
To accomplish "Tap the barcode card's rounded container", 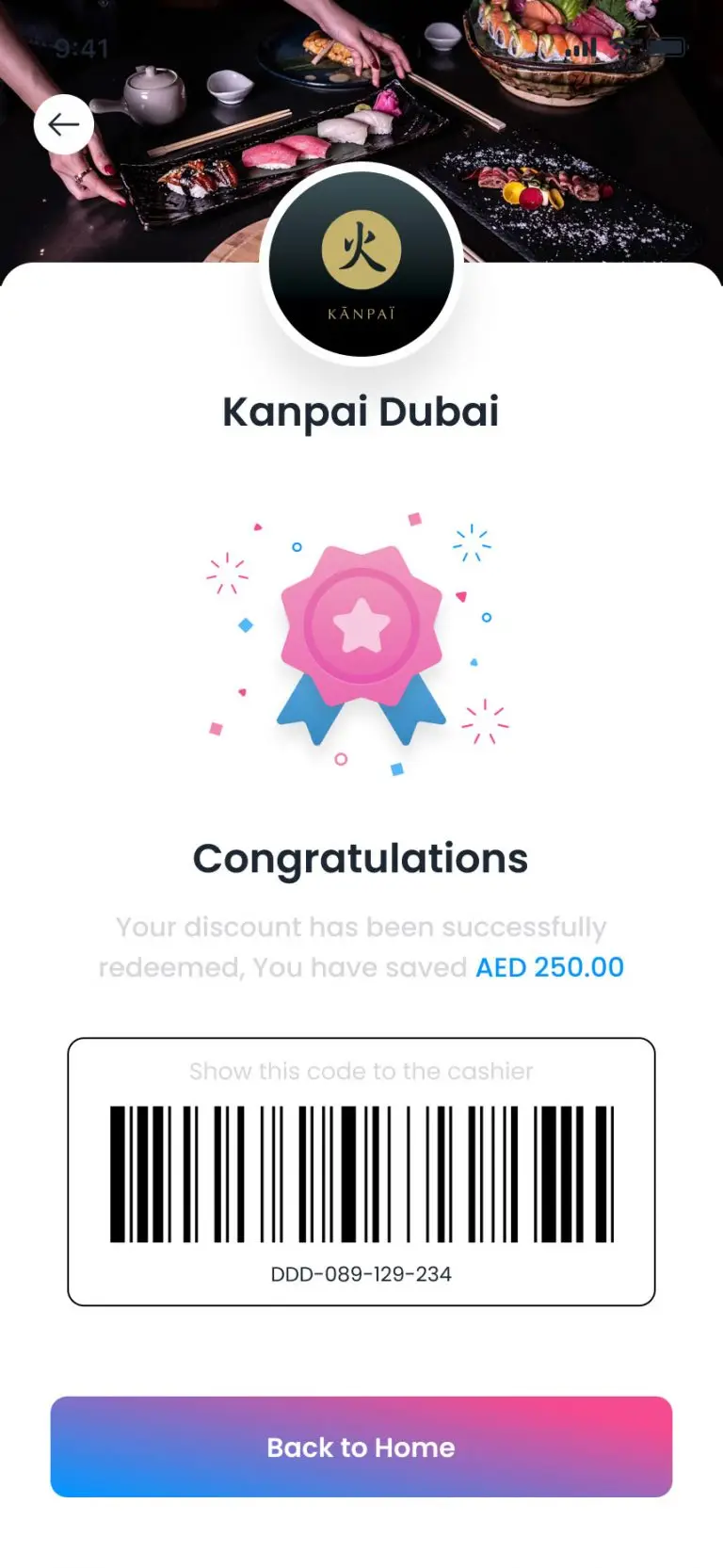I will pos(361,1168).
